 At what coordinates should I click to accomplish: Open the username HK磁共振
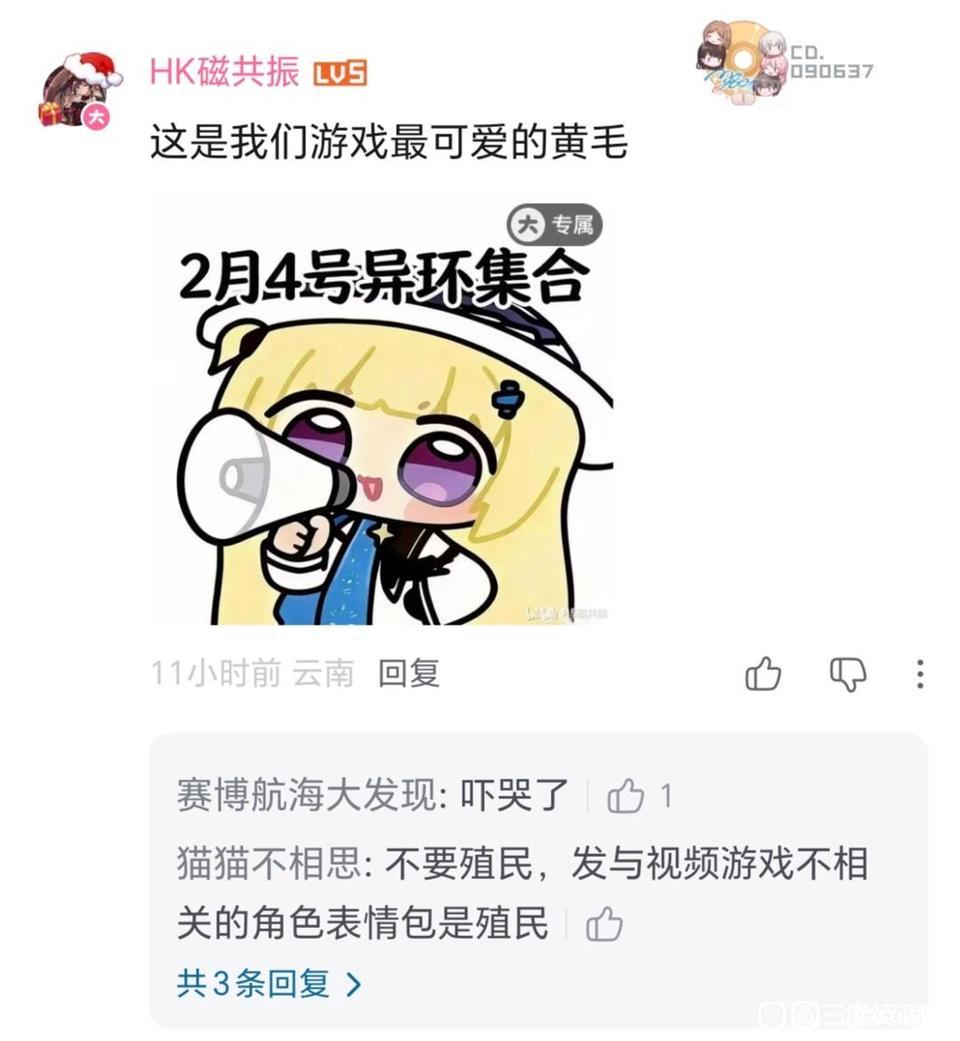(x=224, y=73)
